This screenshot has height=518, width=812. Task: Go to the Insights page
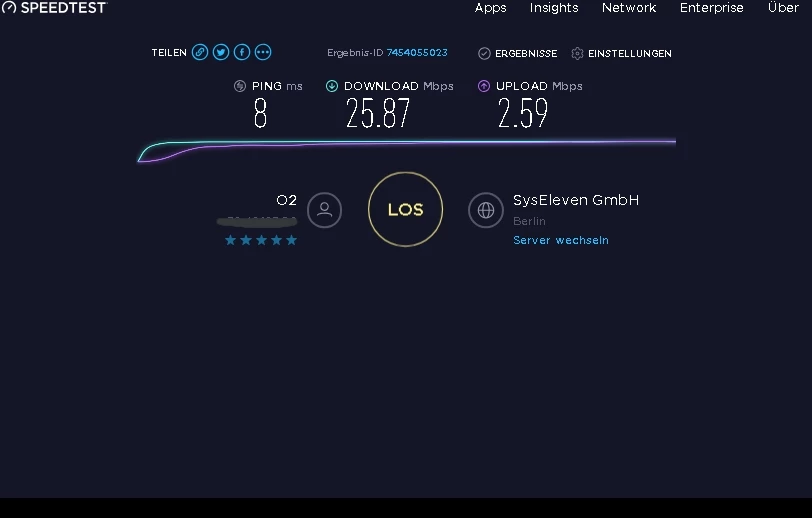(554, 8)
